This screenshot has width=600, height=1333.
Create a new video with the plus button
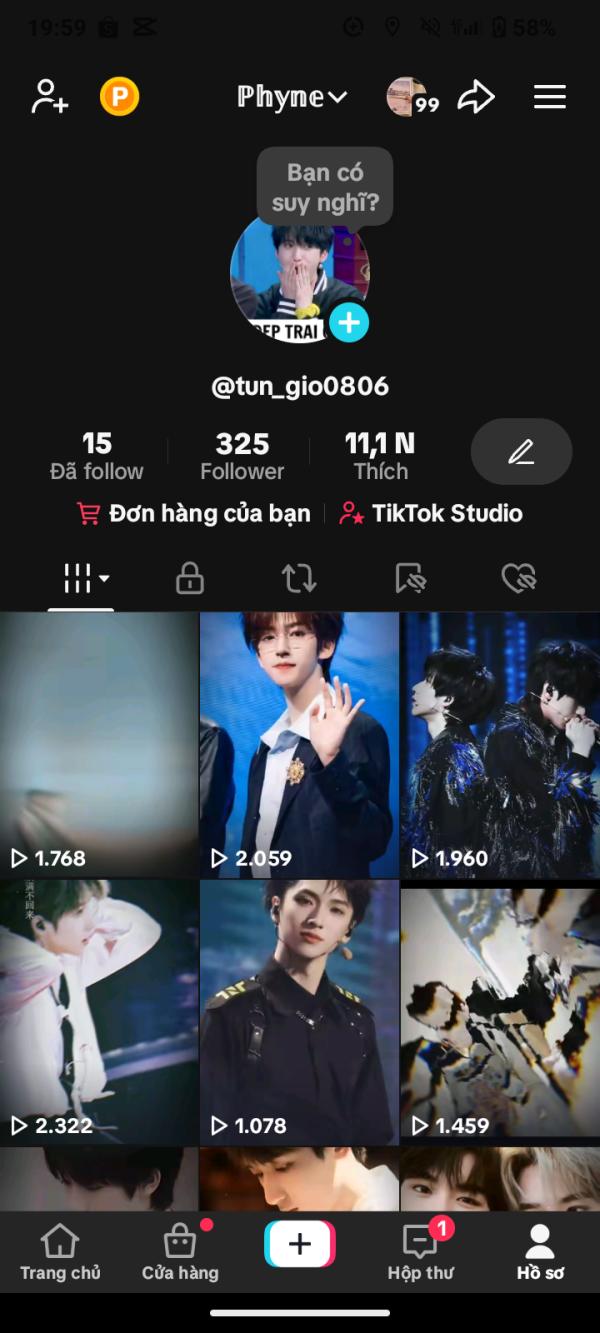300,1245
